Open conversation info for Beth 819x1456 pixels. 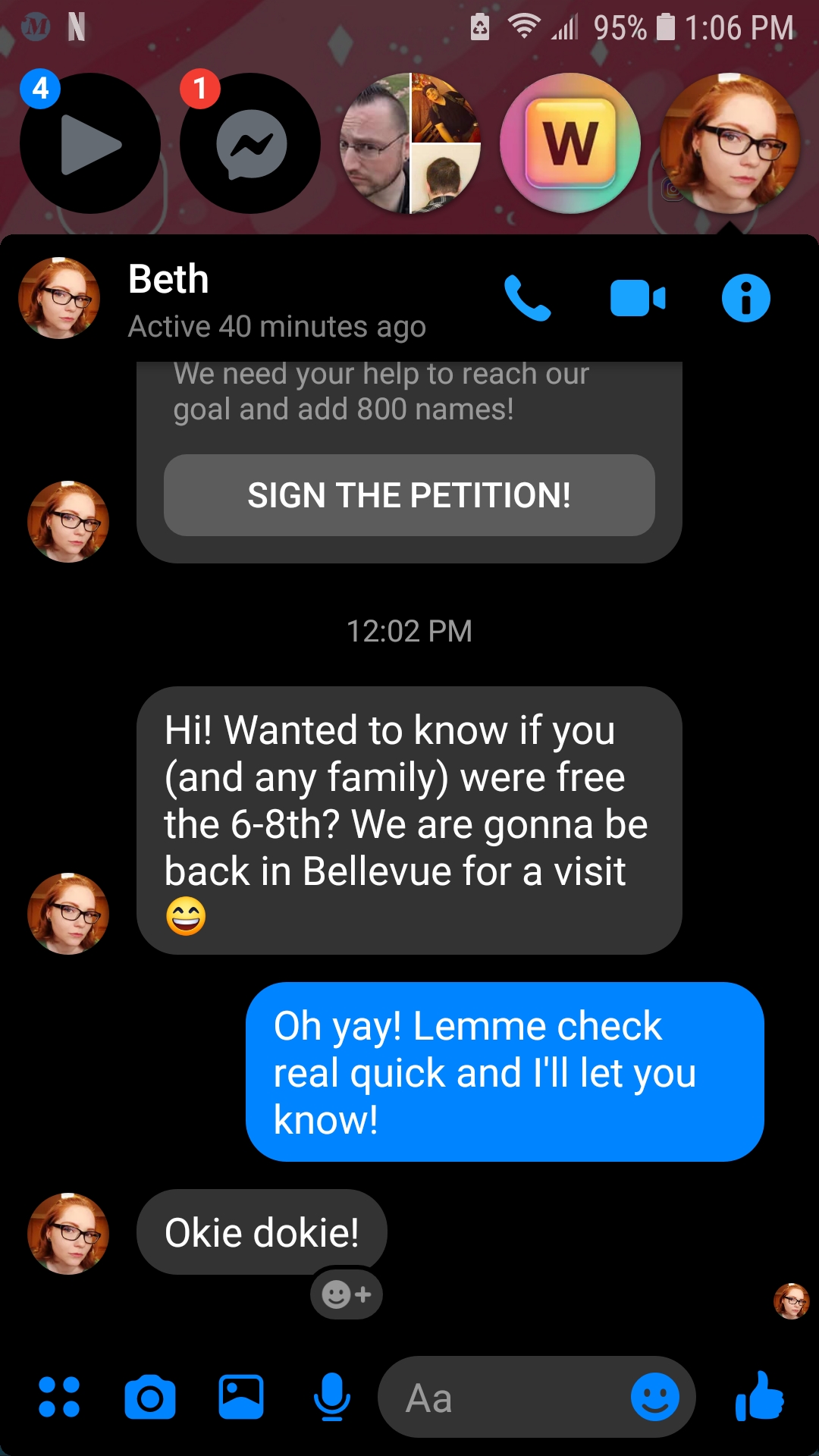pos(745,298)
